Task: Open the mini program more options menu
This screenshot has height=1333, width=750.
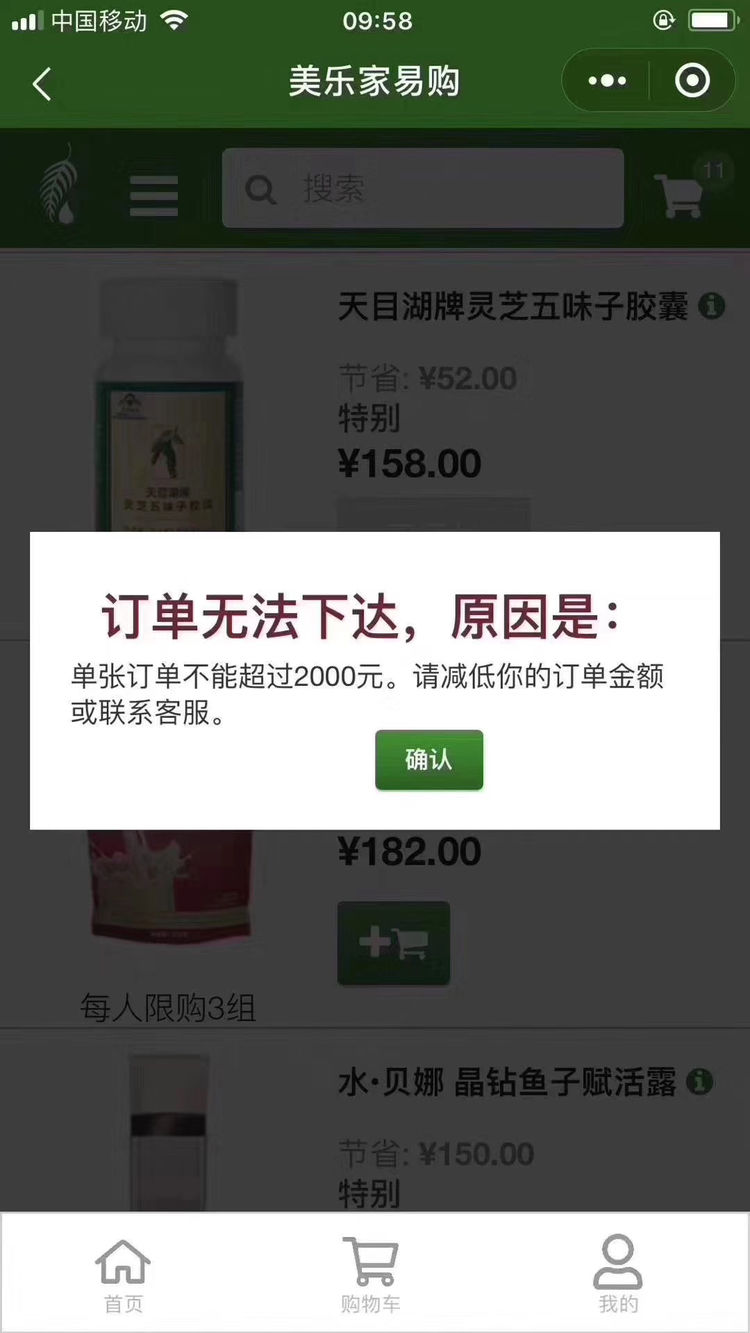Action: (607, 81)
